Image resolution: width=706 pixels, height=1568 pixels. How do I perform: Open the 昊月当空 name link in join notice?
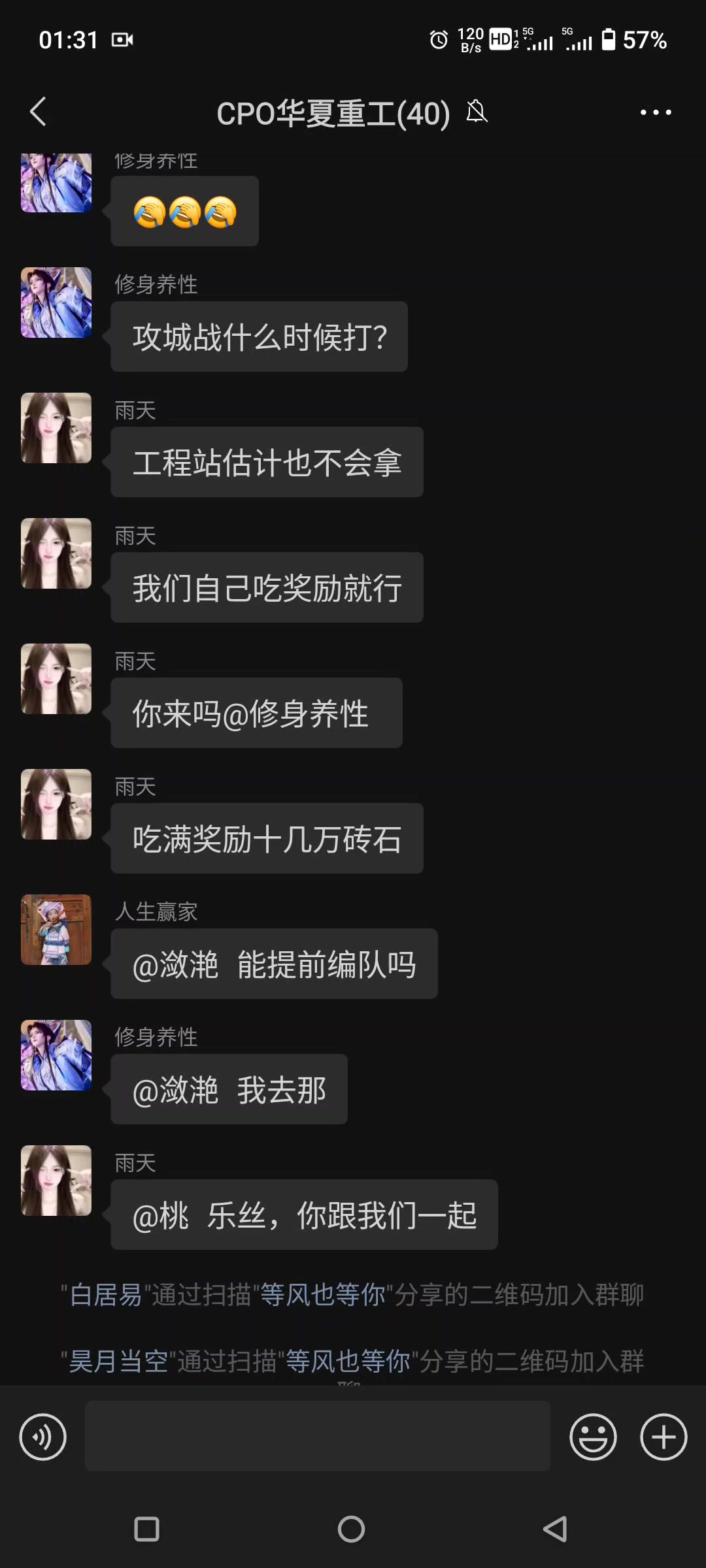[x=118, y=1361]
